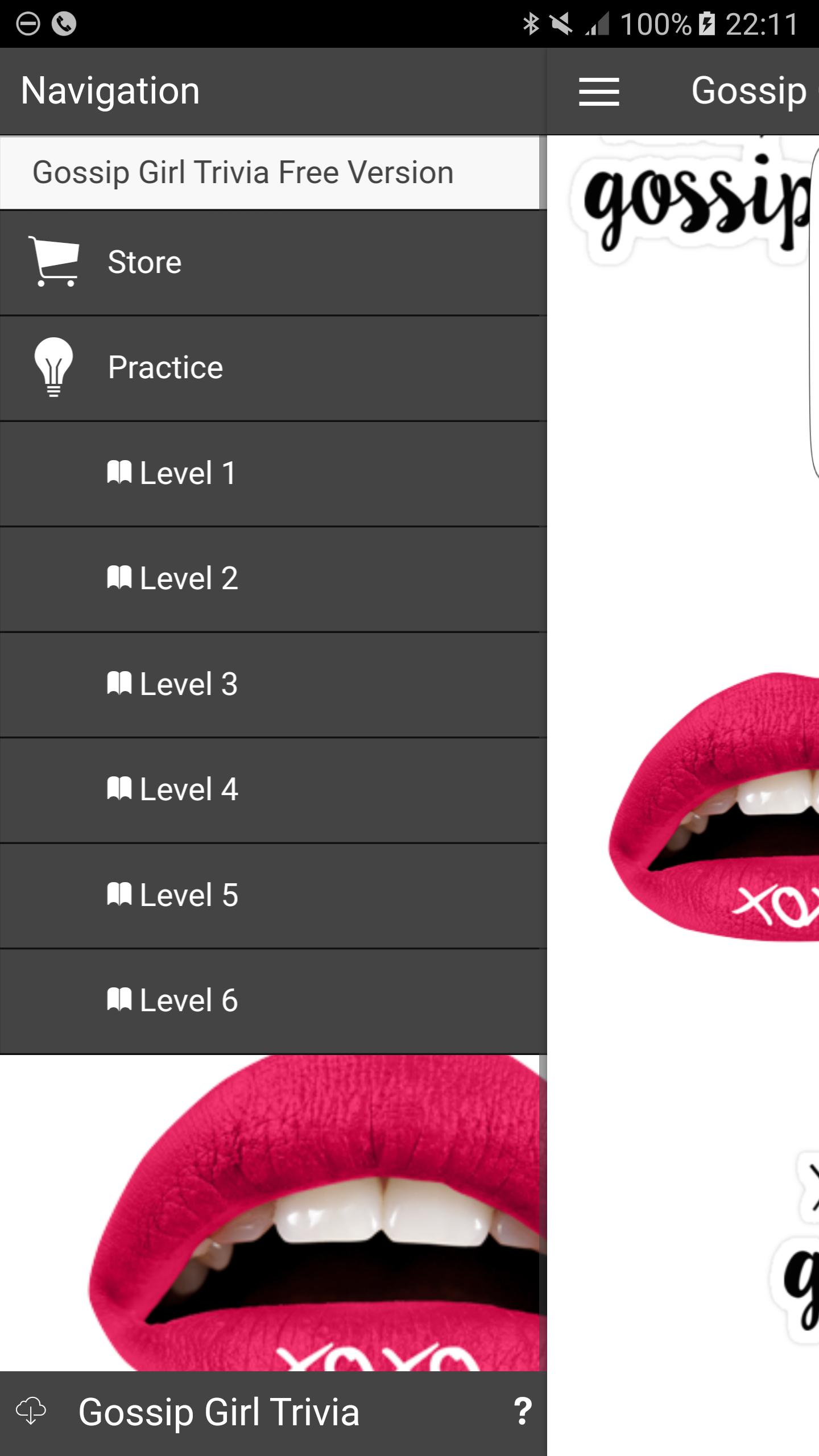Select Practice mode

click(x=273, y=368)
